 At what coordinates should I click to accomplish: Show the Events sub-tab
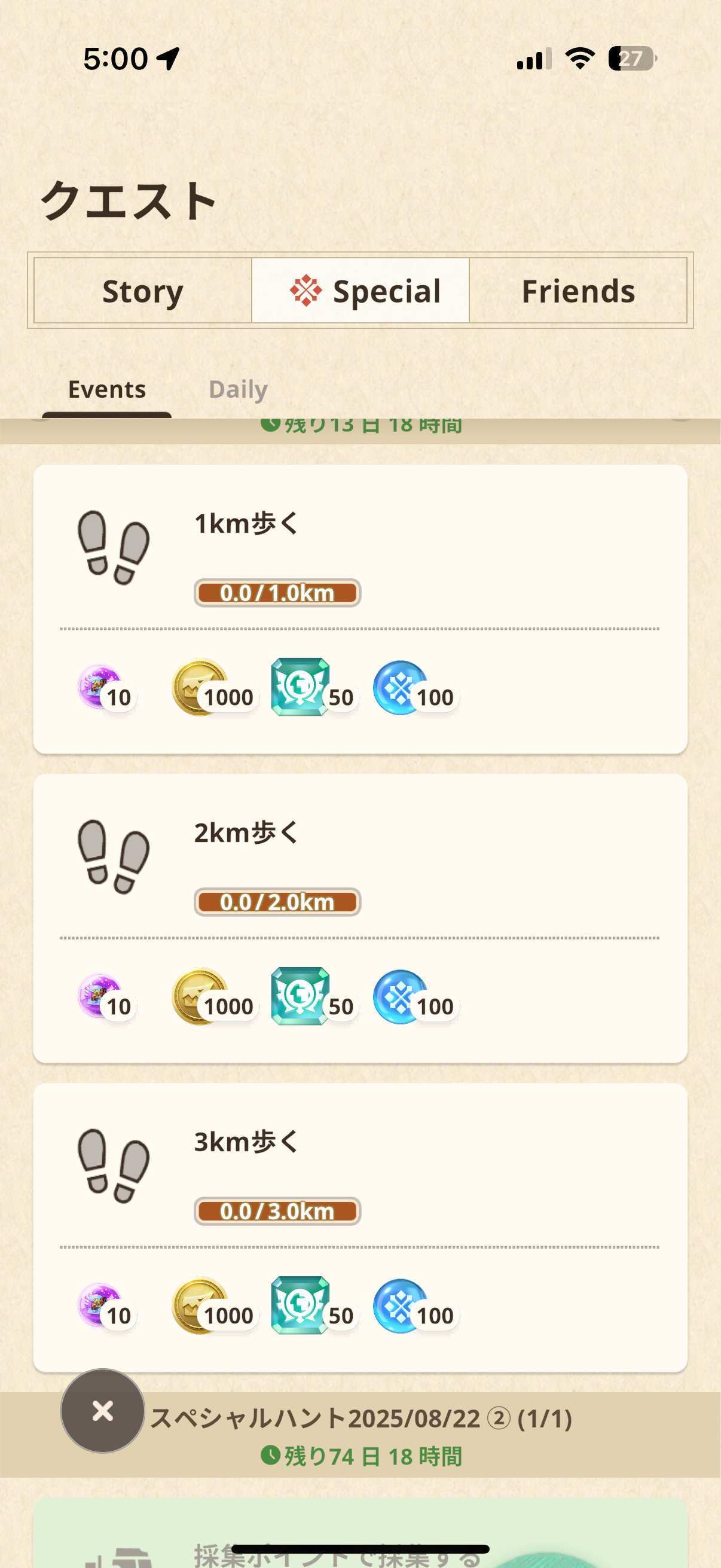106,389
